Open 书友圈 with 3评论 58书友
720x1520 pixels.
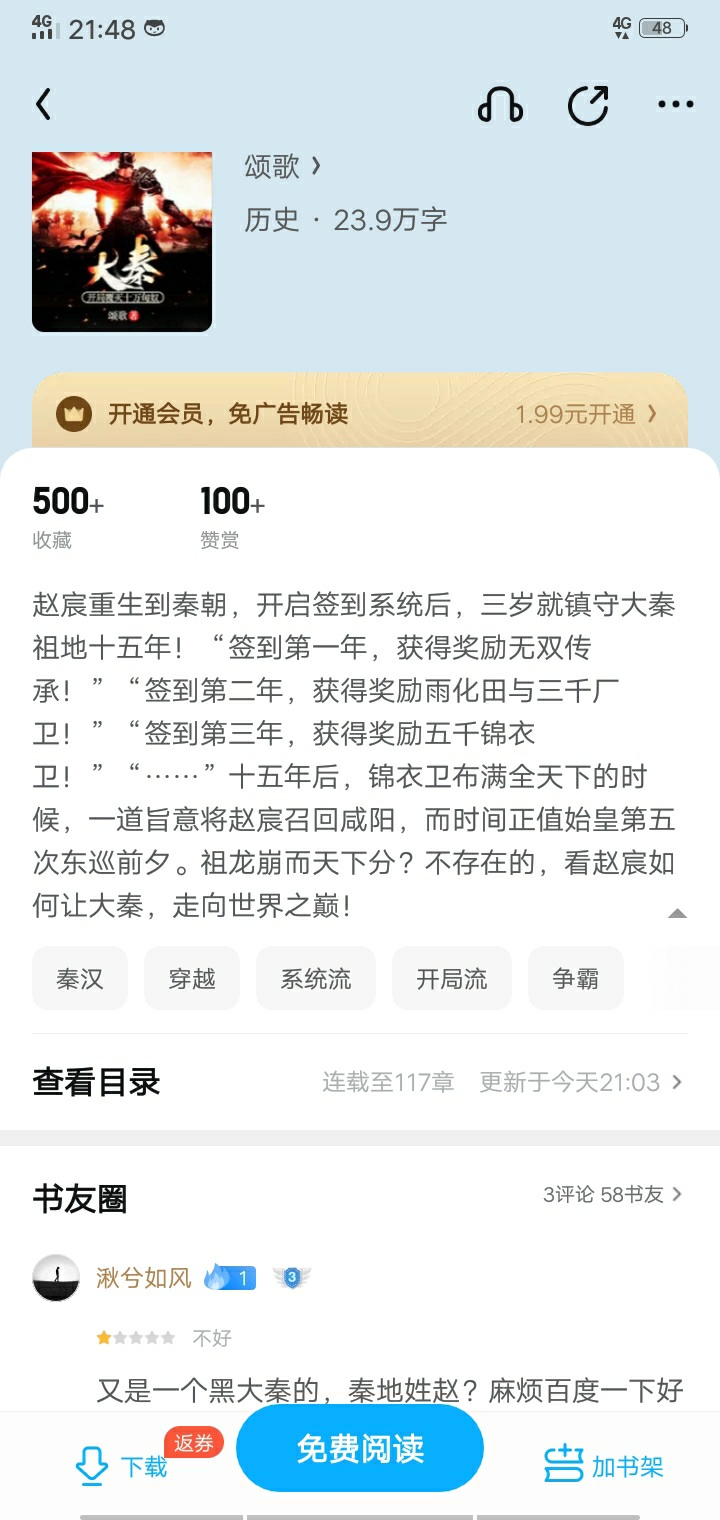tap(360, 1197)
